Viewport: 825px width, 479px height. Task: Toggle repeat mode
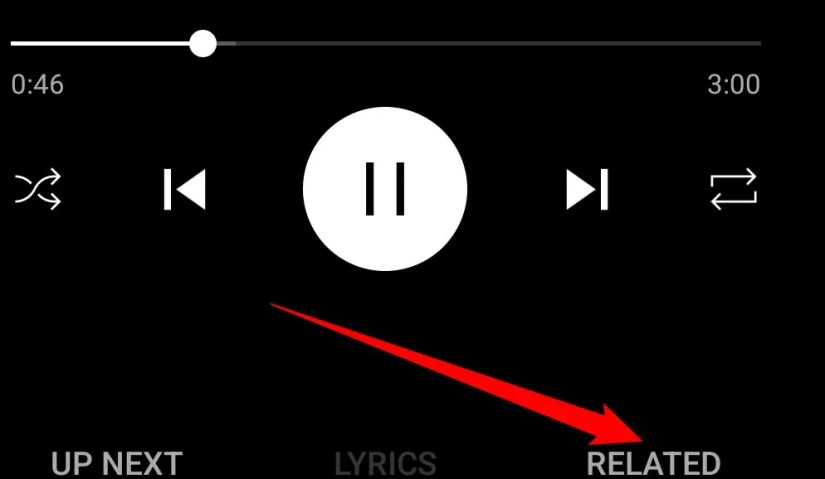tap(733, 189)
